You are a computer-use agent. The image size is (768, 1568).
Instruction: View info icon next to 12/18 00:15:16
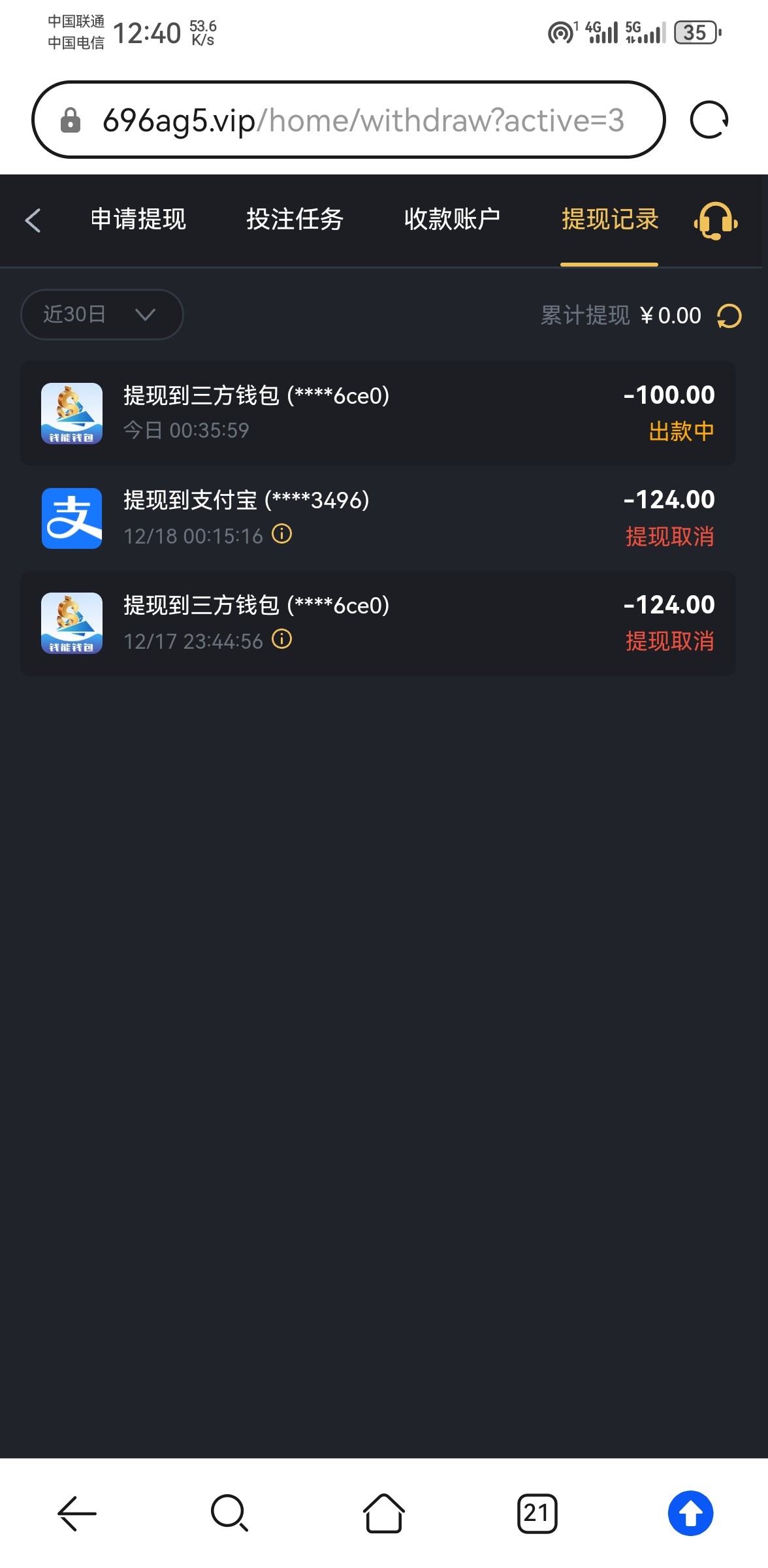(x=281, y=534)
